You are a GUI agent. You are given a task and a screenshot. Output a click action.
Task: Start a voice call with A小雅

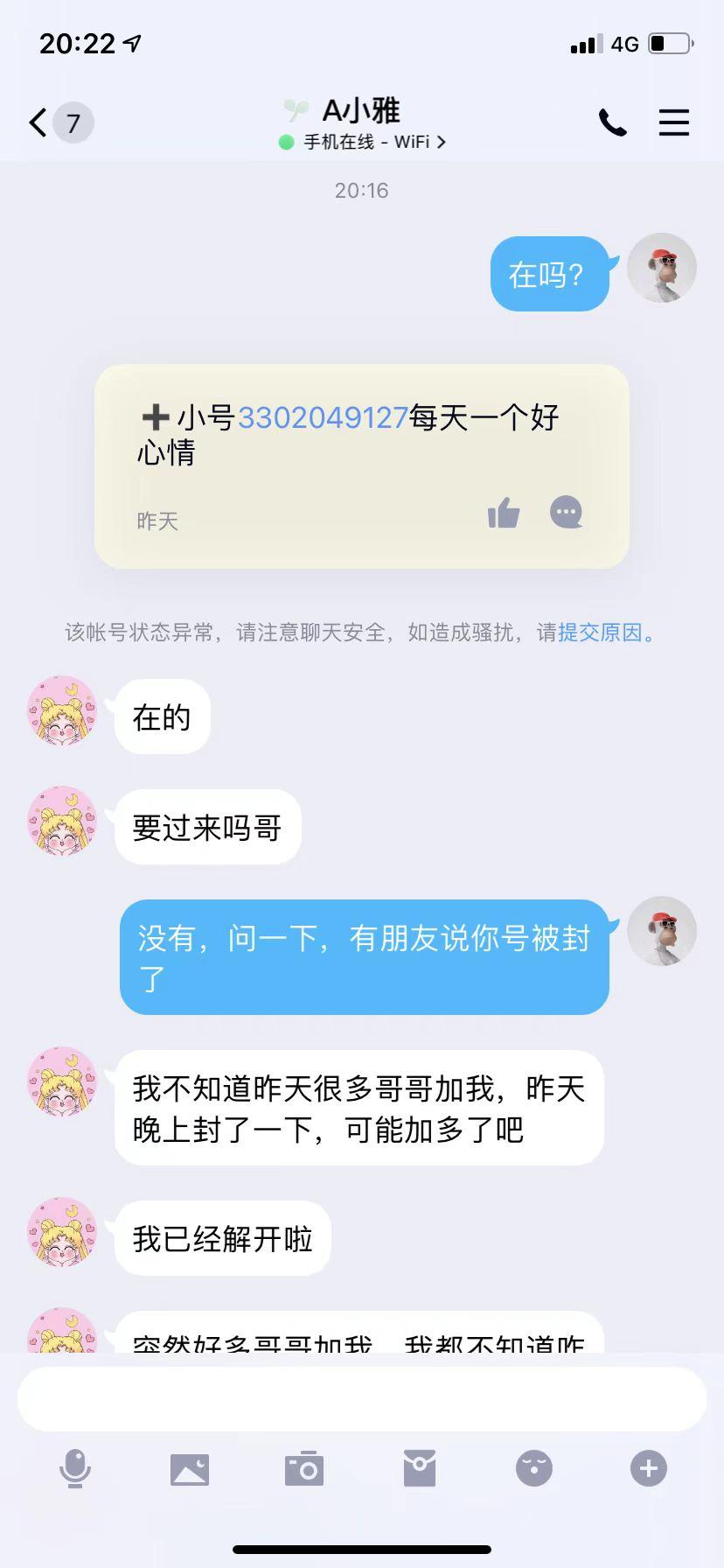pyautogui.click(x=612, y=122)
